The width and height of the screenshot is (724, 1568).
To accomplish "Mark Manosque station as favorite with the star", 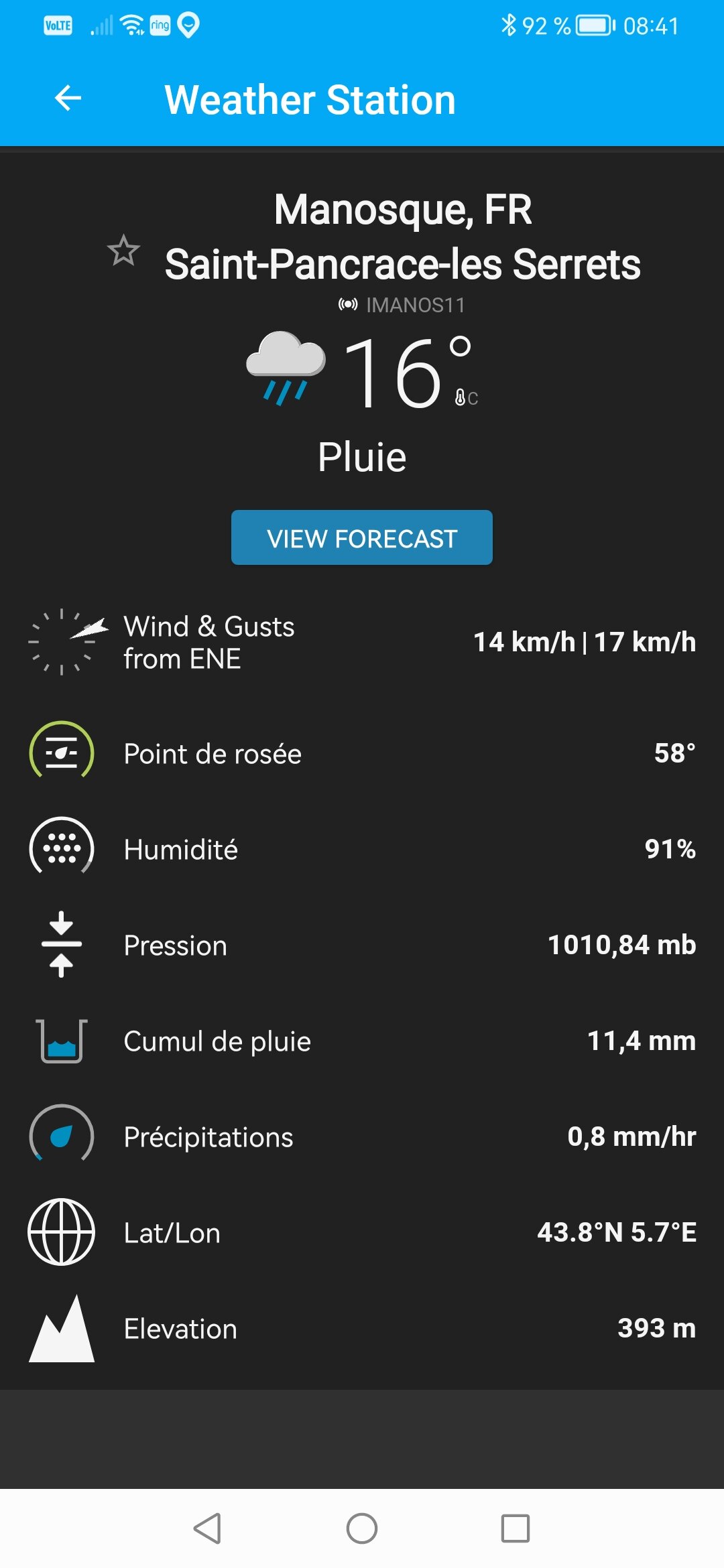I will (123, 251).
